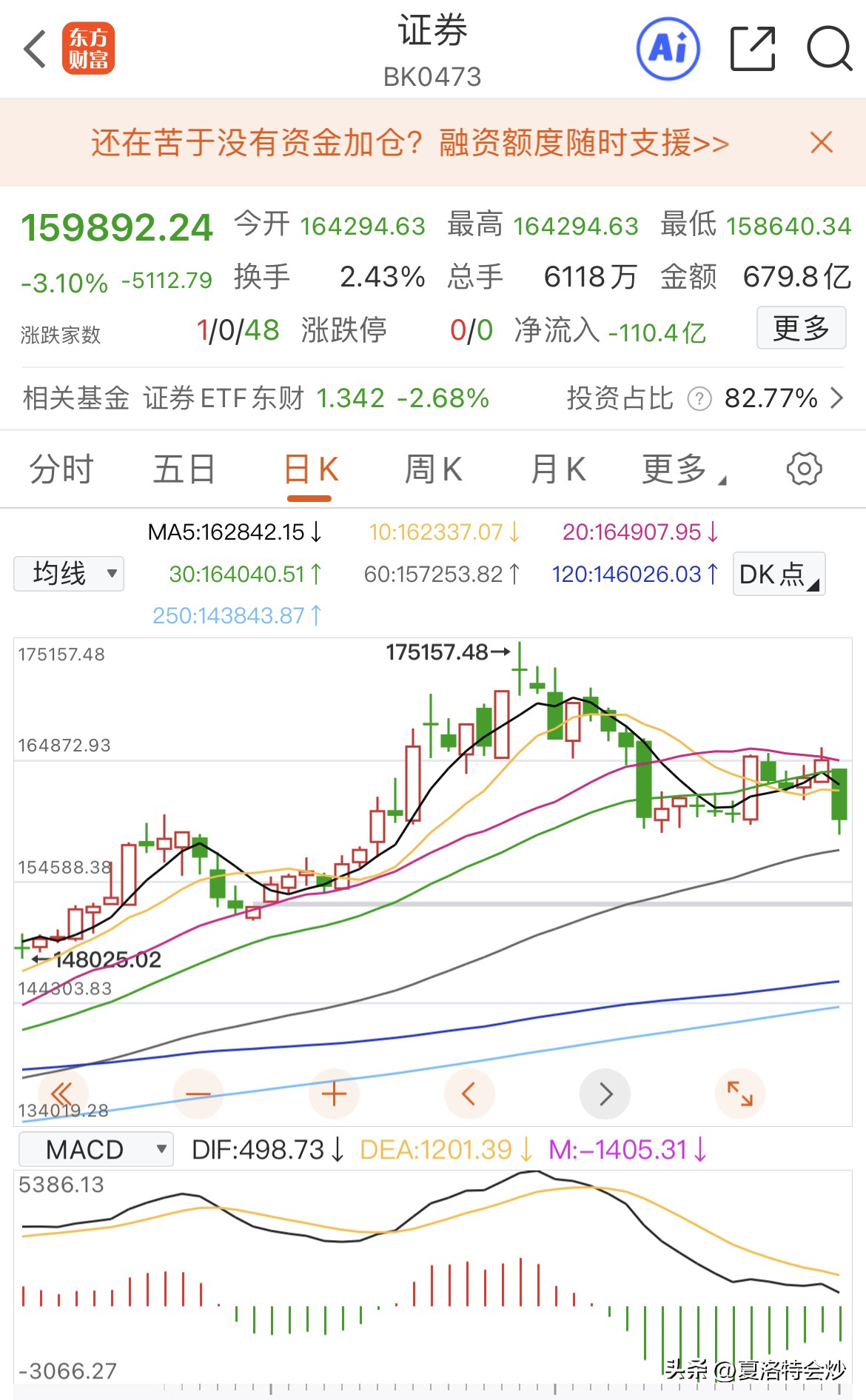This screenshot has width=866, height=1400.
Task: Switch to the 分时 chart tab
Action: (61, 469)
